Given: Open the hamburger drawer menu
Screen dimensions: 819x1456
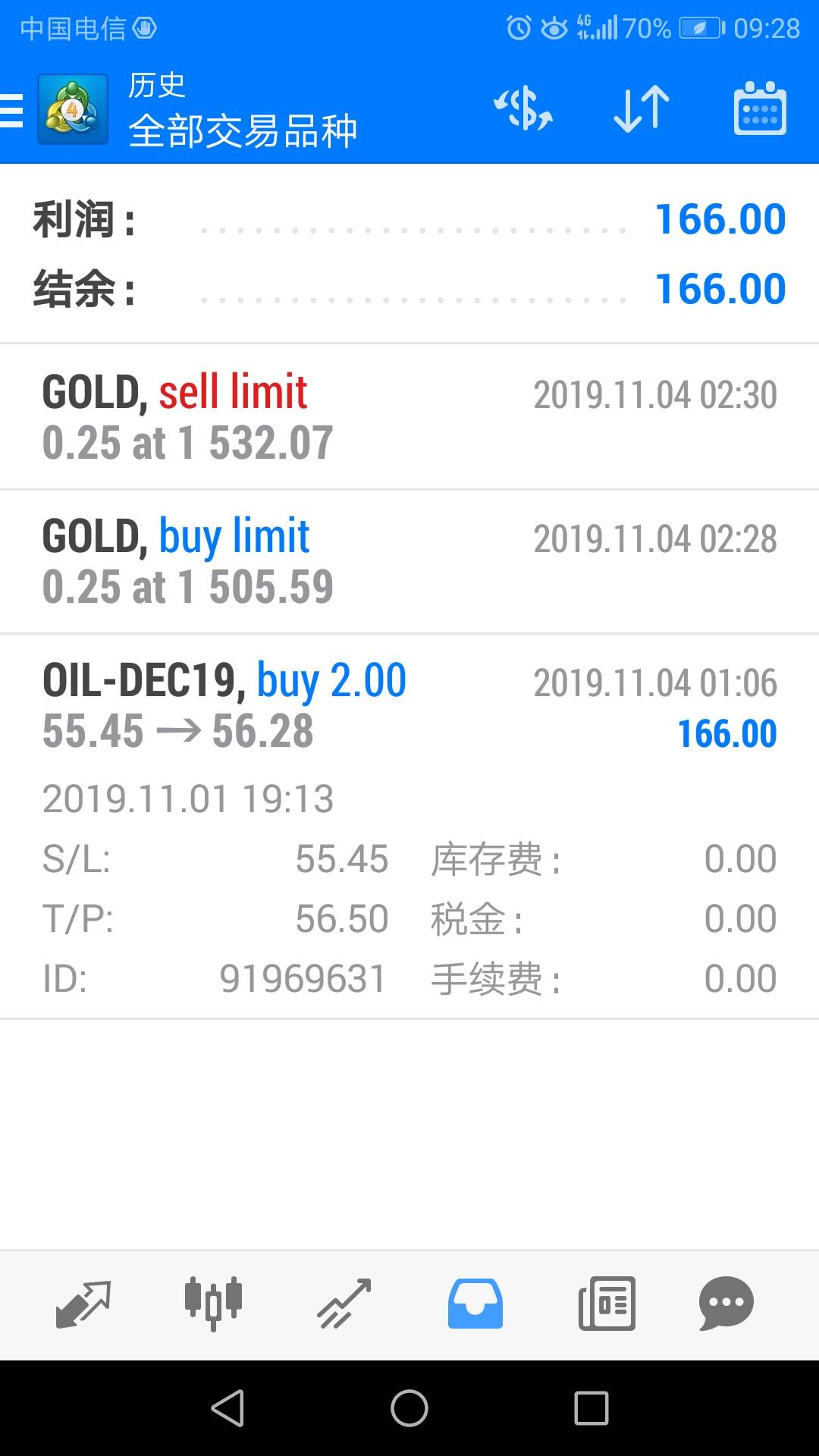Looking at the screenshot, I should [12, 111].
